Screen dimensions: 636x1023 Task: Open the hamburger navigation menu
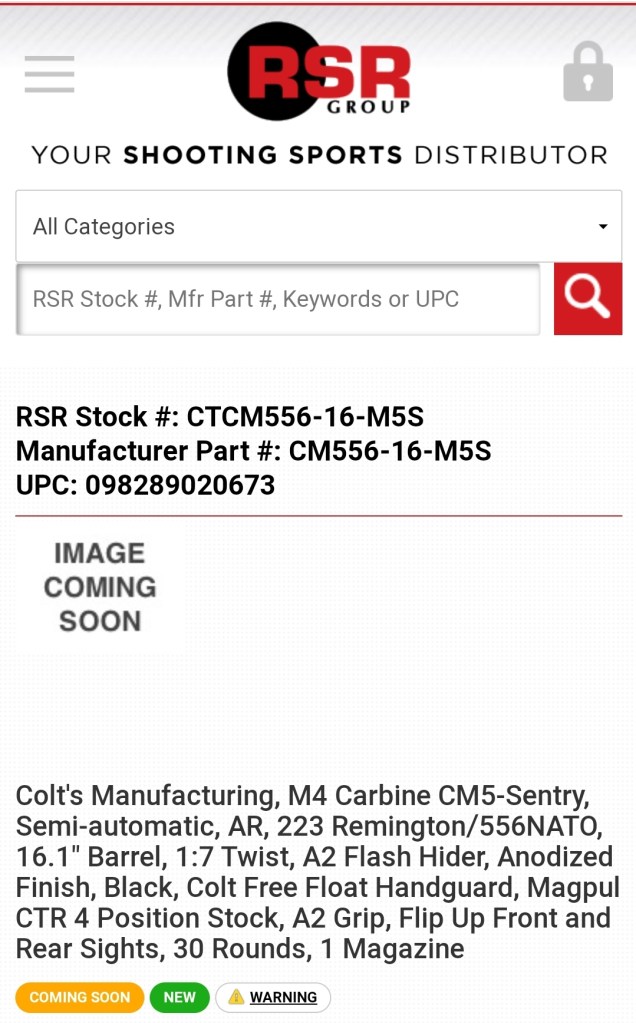pos(50,75)
